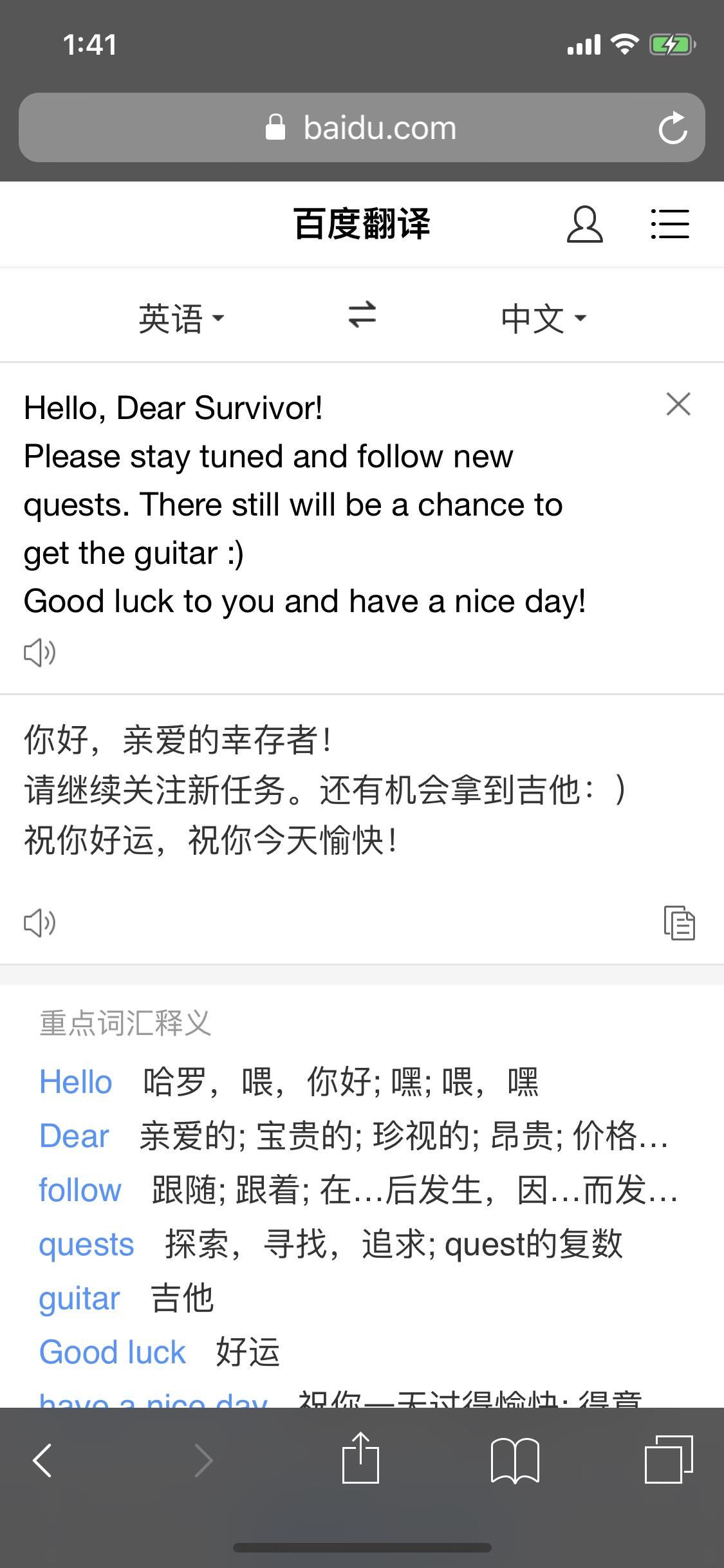The width and height of the screenshot is (724, 1568).
Task: Open the user account icon
Action: 584,225
